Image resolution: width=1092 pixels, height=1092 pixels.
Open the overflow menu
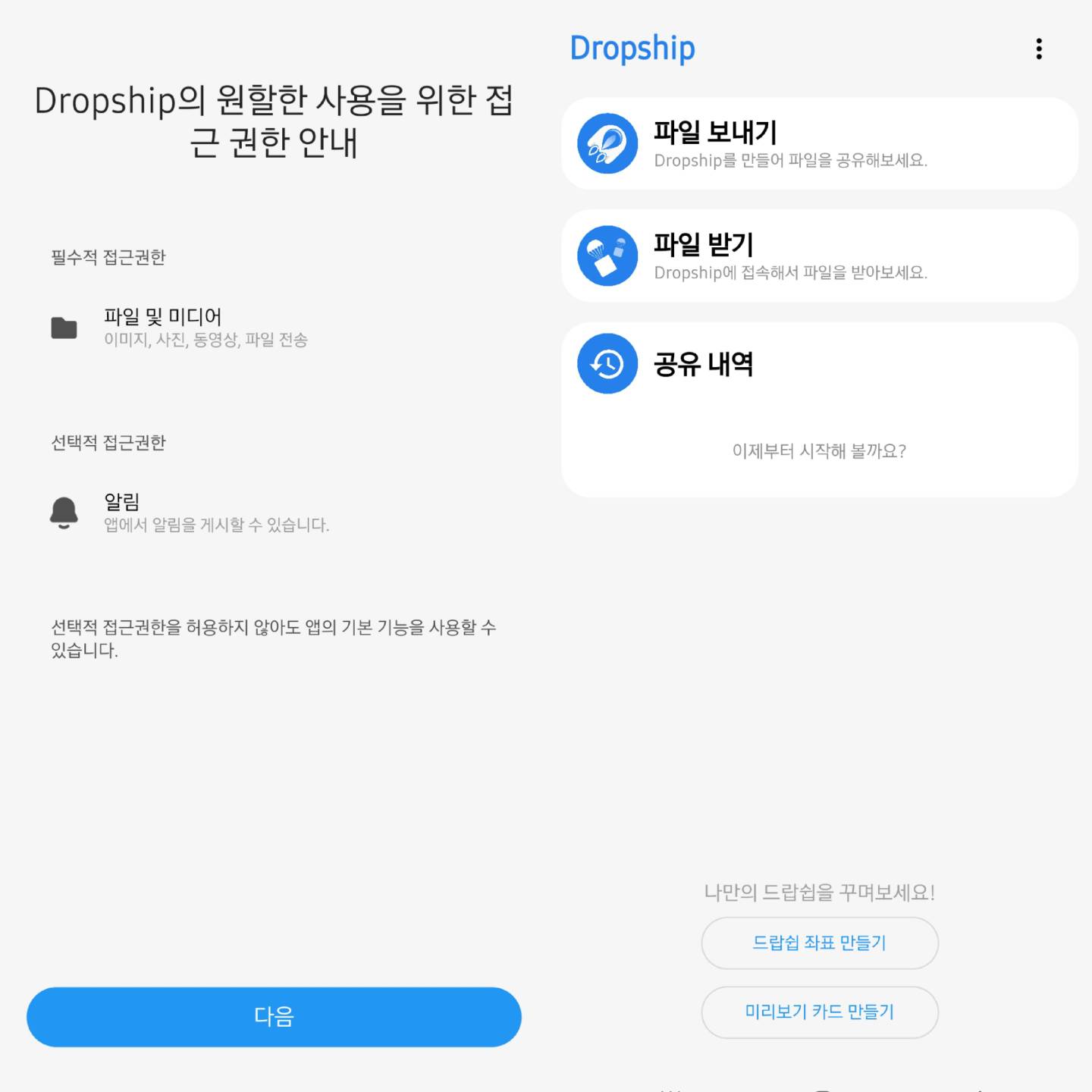[x=1038, y=49]
